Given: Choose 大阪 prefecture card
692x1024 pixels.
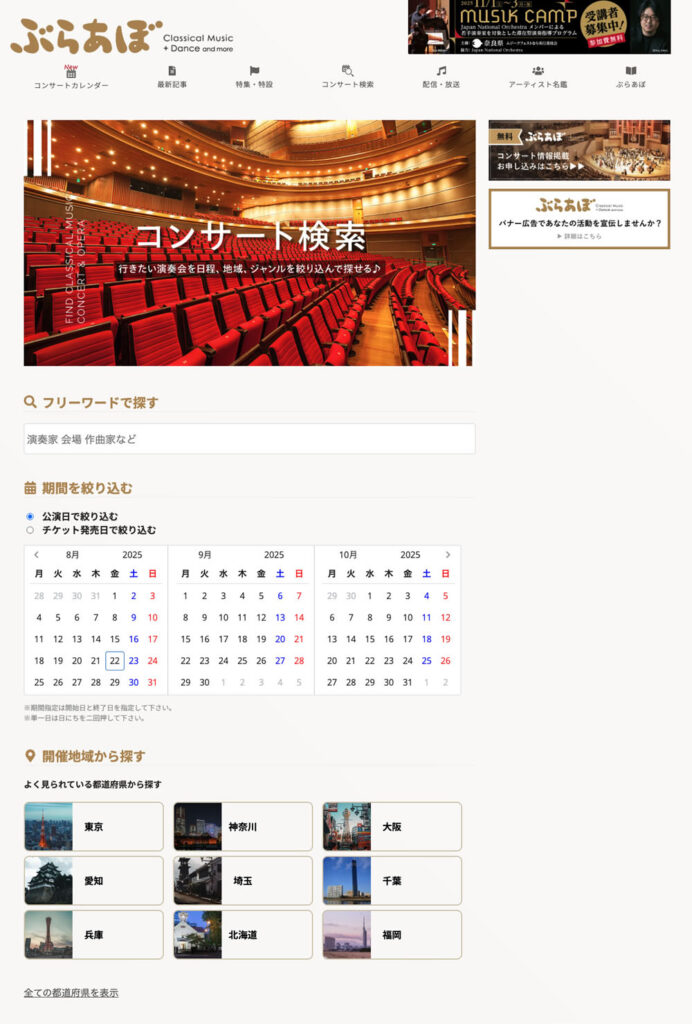Looking at the screenshot, I should (392, 827).
